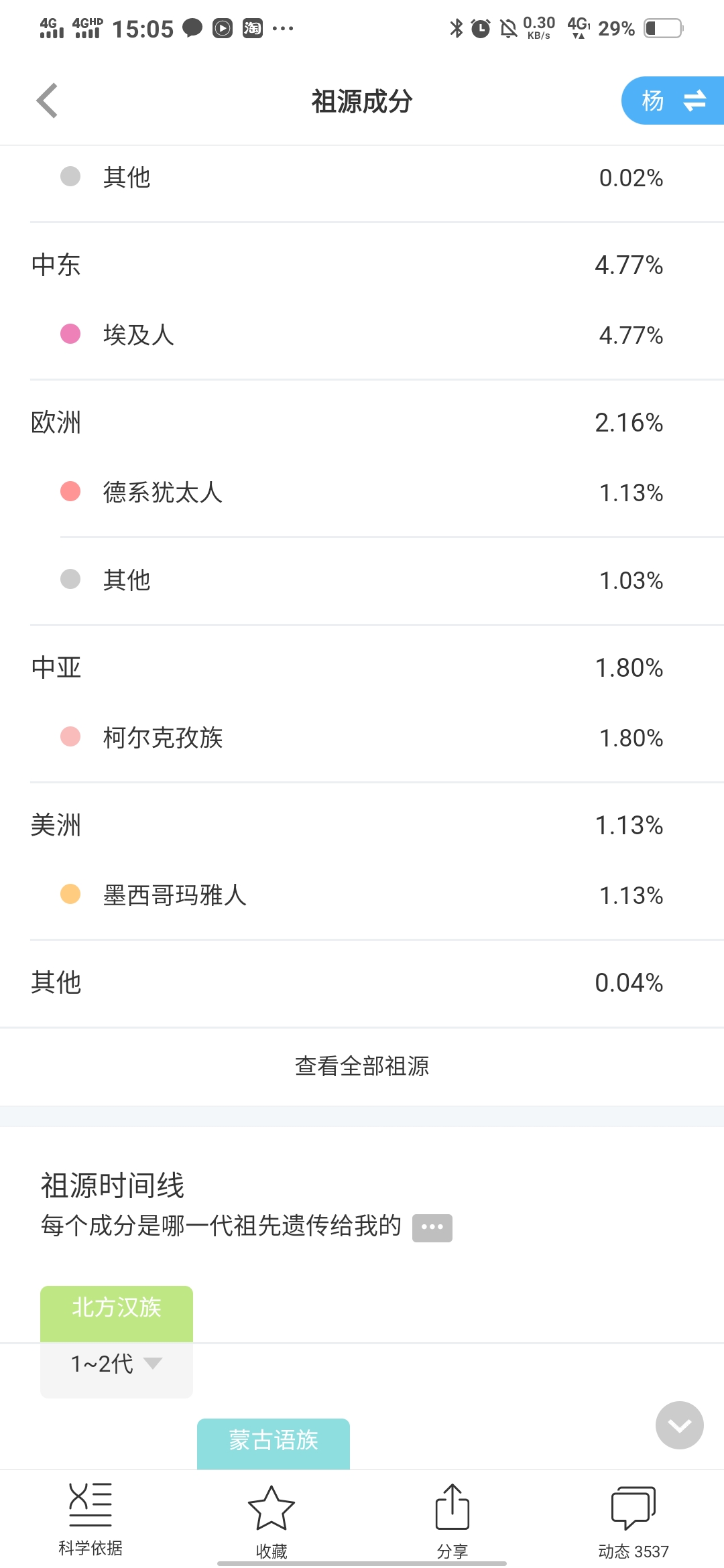Tap 查看全部祖源 to view all ancestry
The width and height of the screenshot is (724, 1568).
coord(362,1065)
